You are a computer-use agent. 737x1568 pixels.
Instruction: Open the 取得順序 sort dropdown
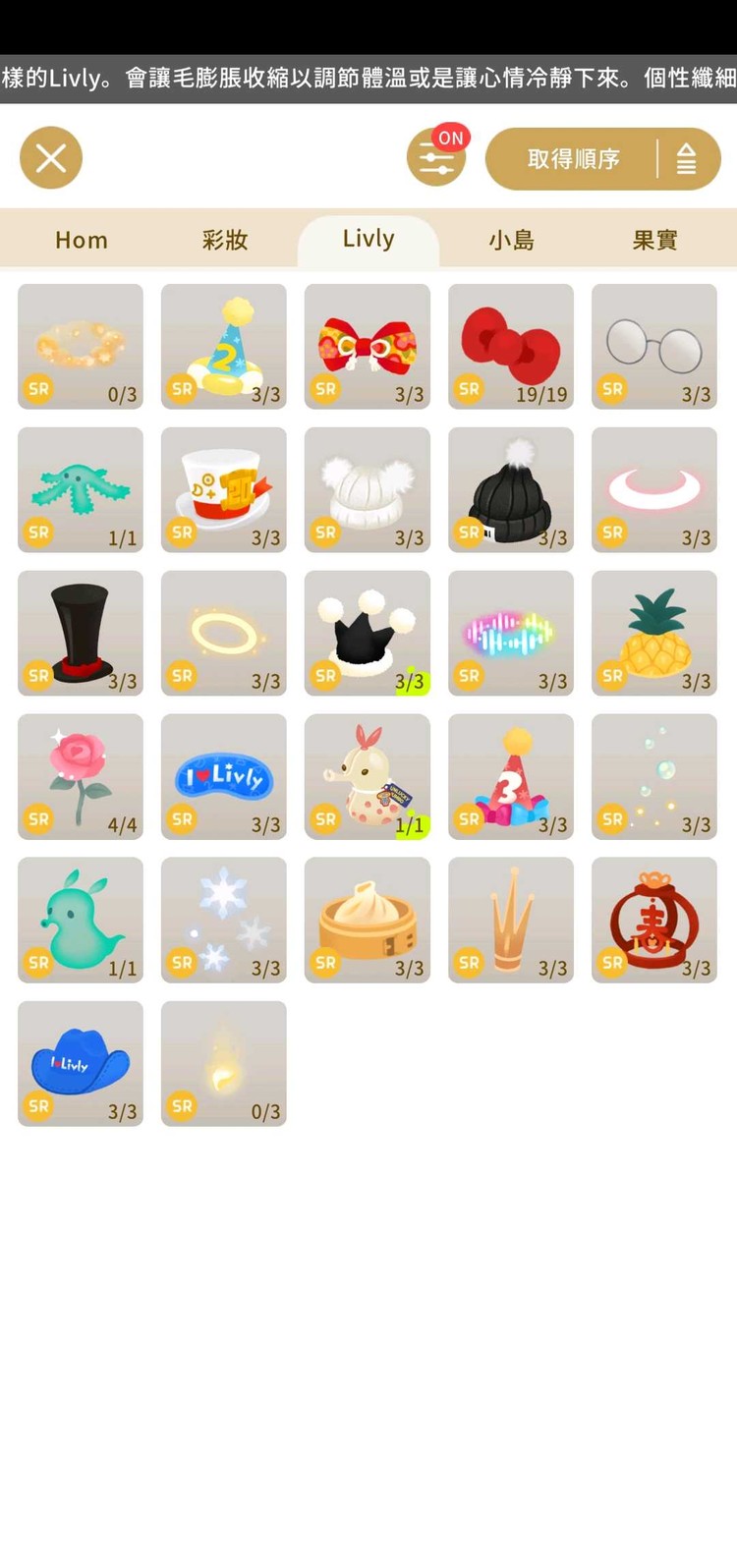click(573, 159)
